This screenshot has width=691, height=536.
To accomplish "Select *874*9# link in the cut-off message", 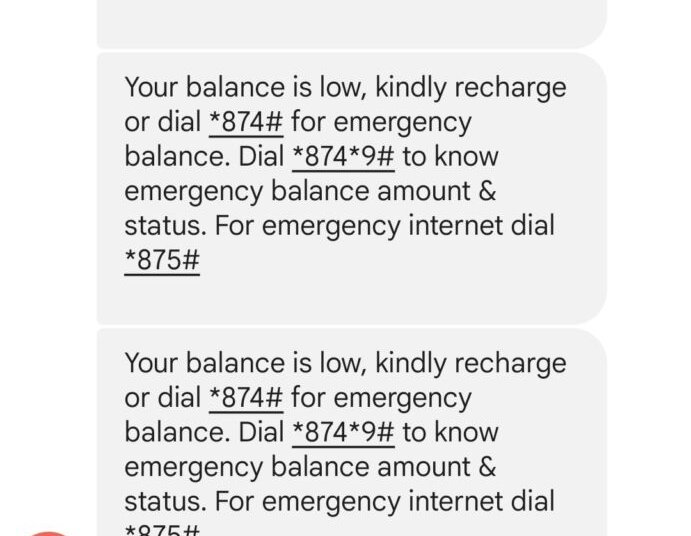I will point(343,432).
